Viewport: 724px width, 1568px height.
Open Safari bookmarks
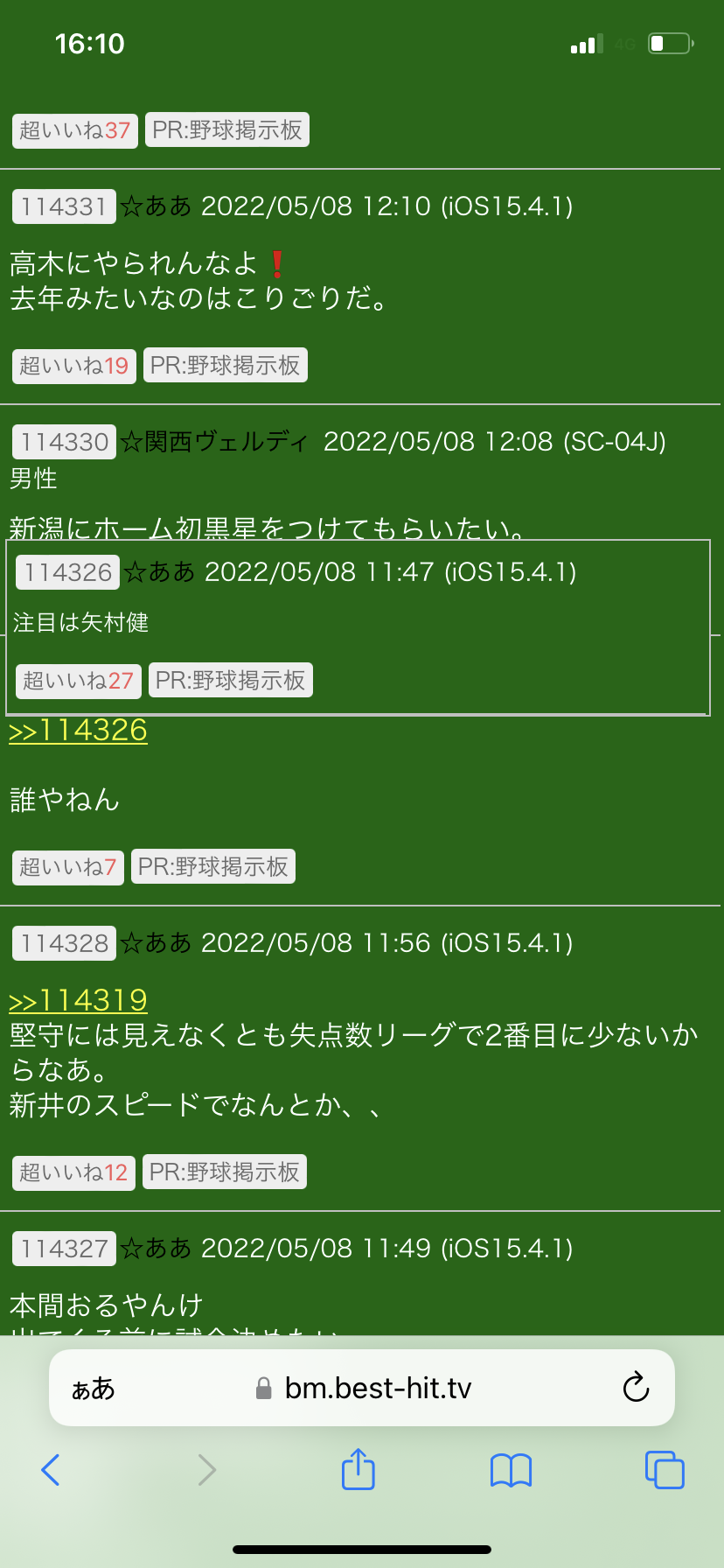click(x=512, y=1470)
